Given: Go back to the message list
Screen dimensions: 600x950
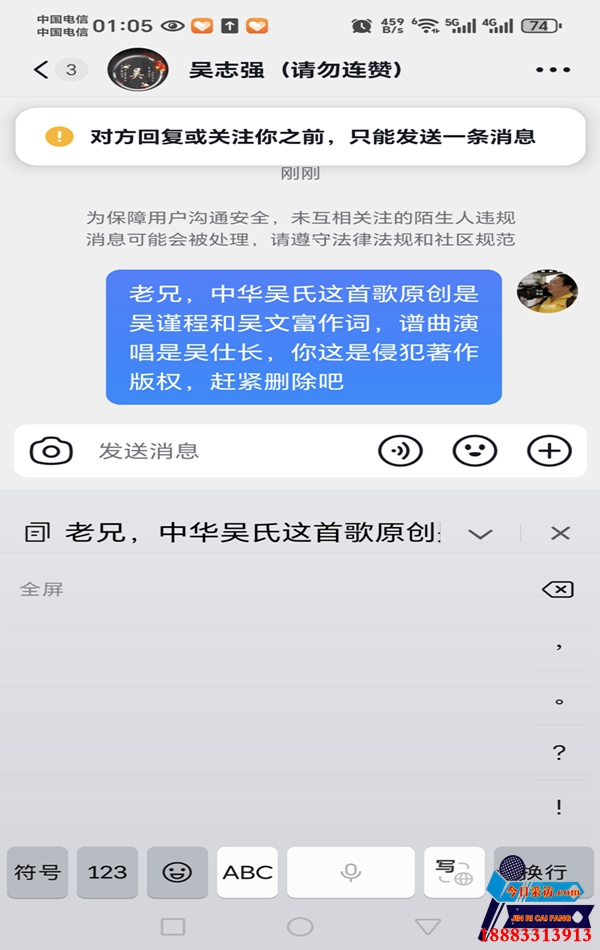Looking at the screenshot, I should 42,70.
